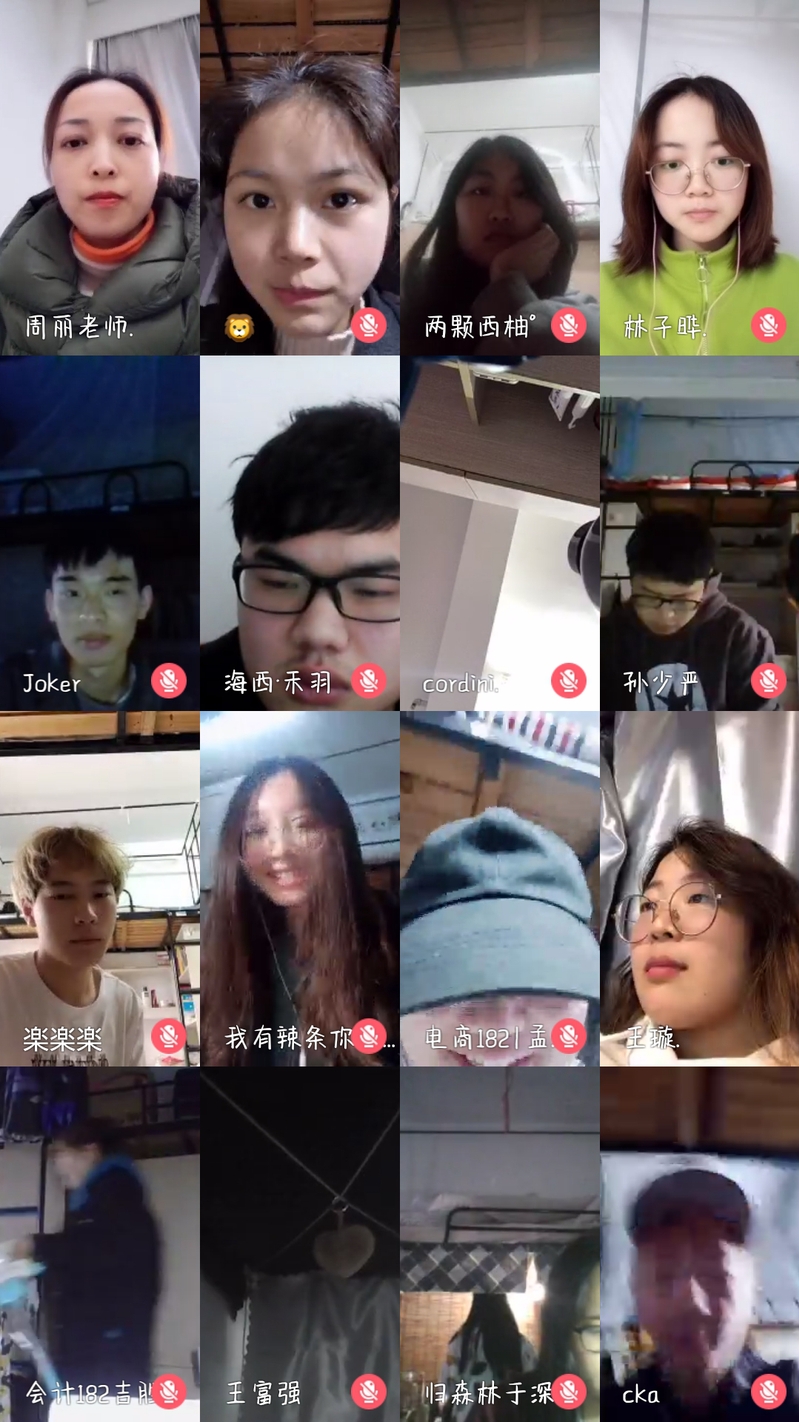View 林子畔's video full screen
The height and width of the screenshot is (1422, 799).
[x=700, y=180]
